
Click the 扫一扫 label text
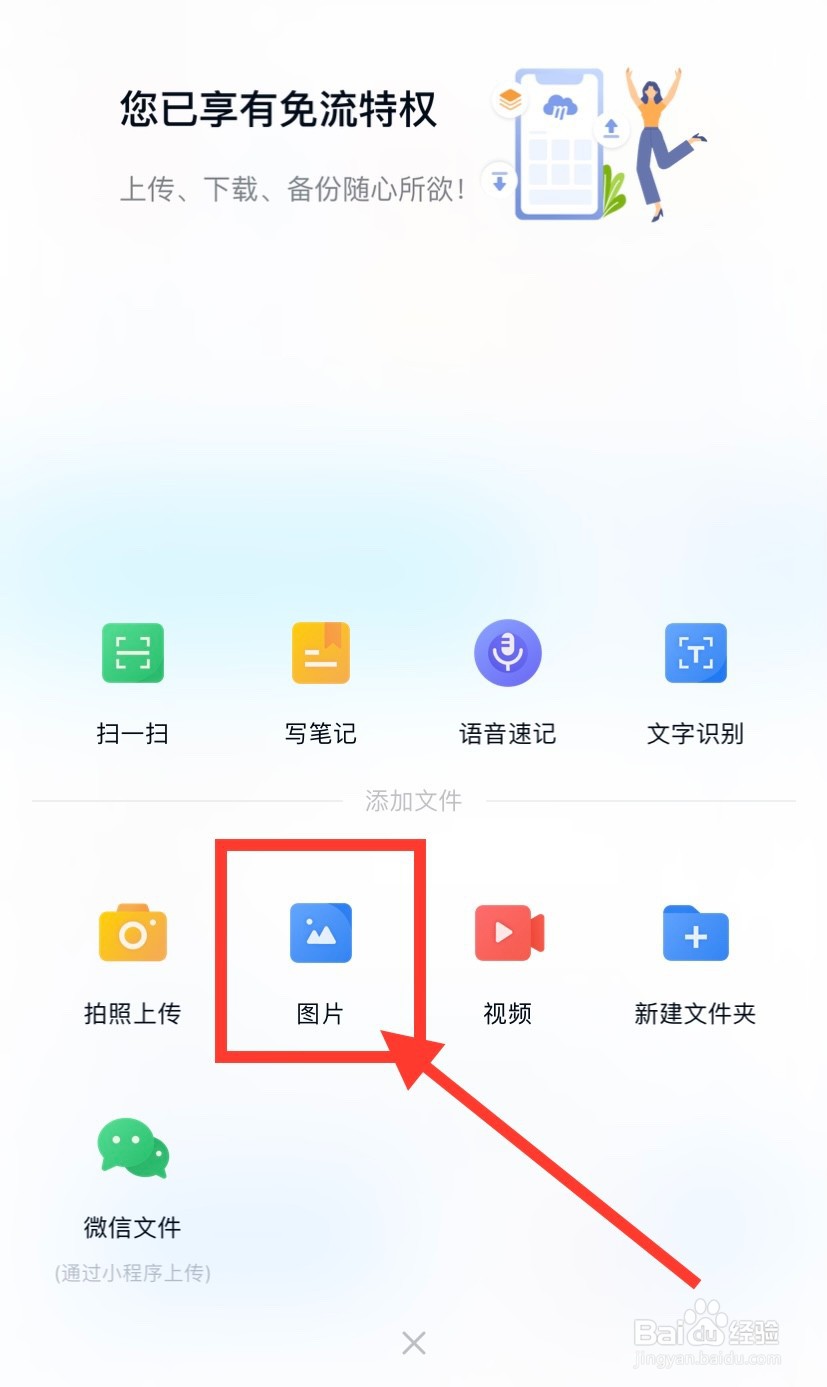[x=133, y=733]
